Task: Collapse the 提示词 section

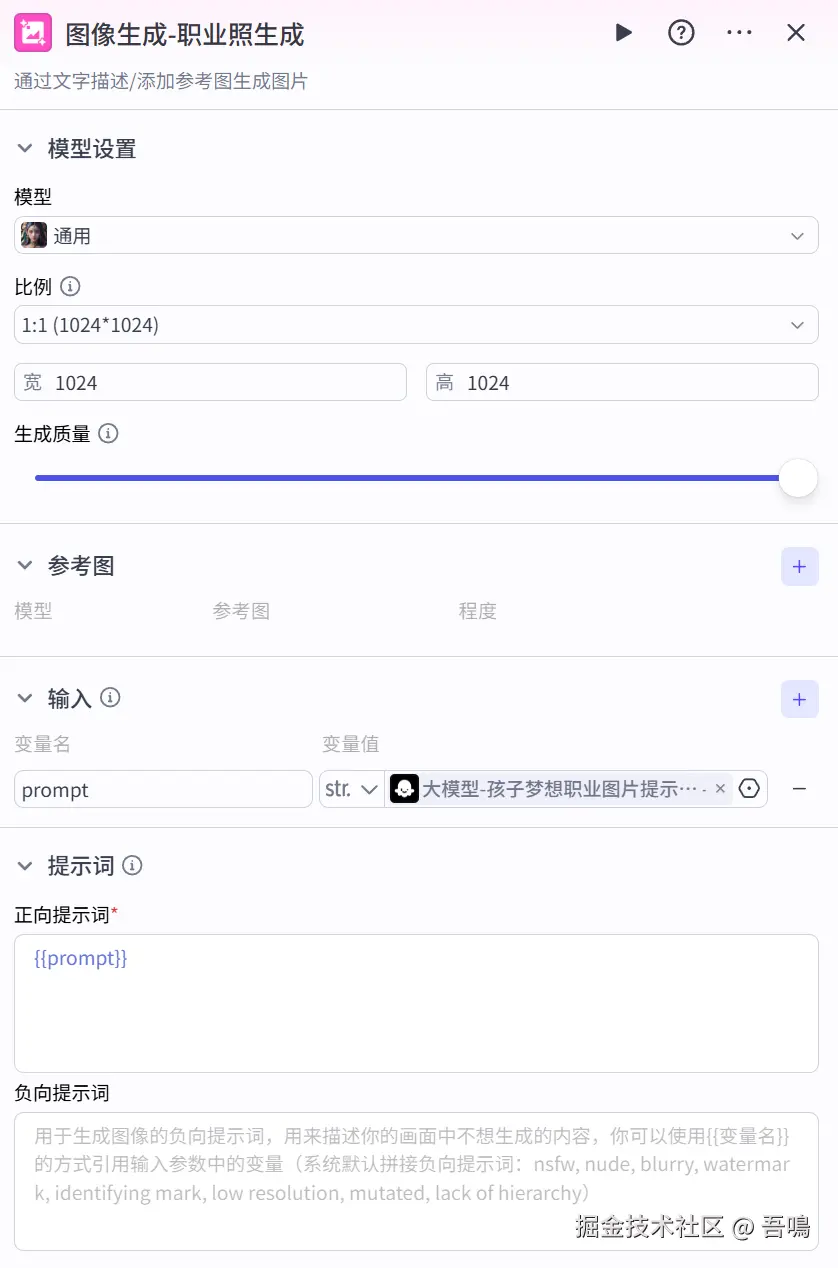Action: [25, 865]
